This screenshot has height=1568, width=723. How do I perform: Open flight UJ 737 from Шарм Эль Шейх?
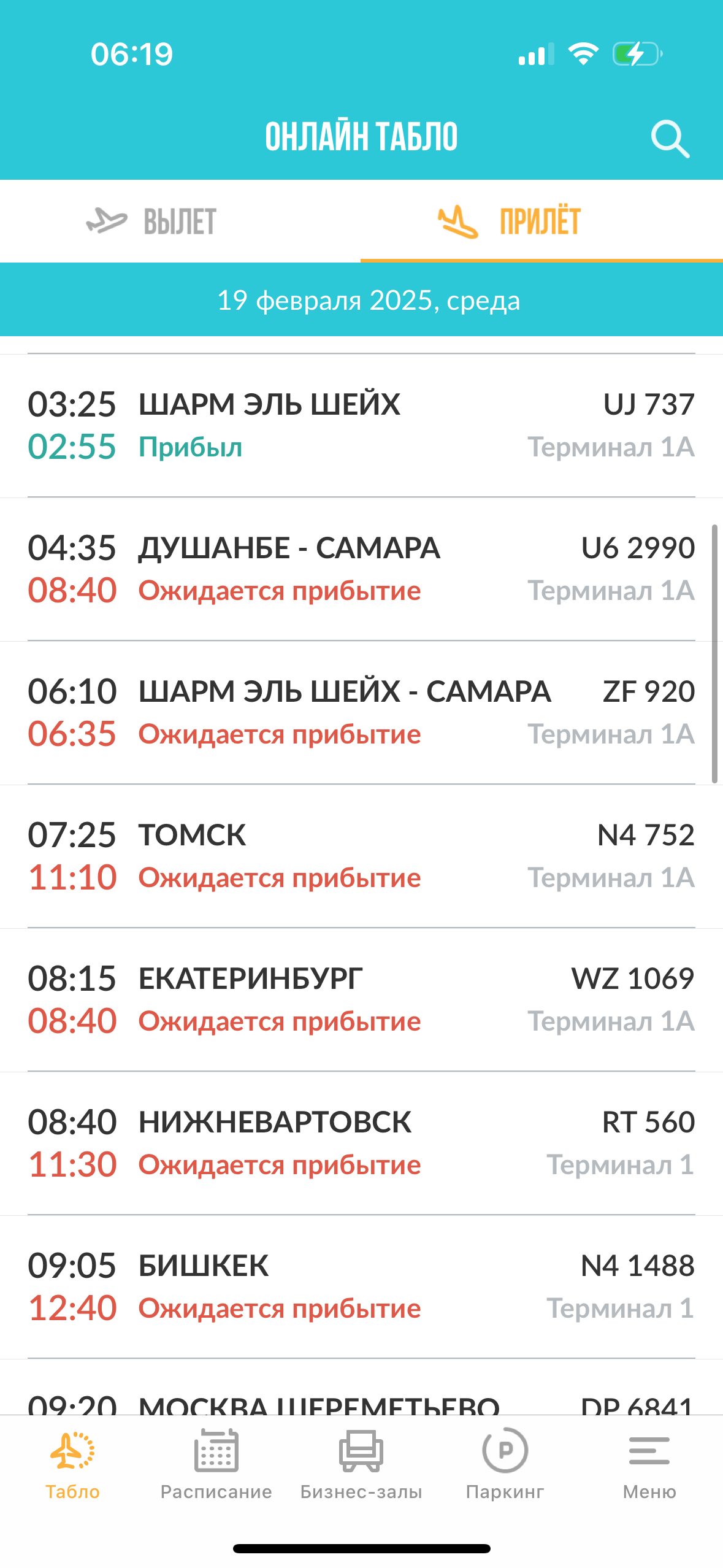(x=361, y=426)
